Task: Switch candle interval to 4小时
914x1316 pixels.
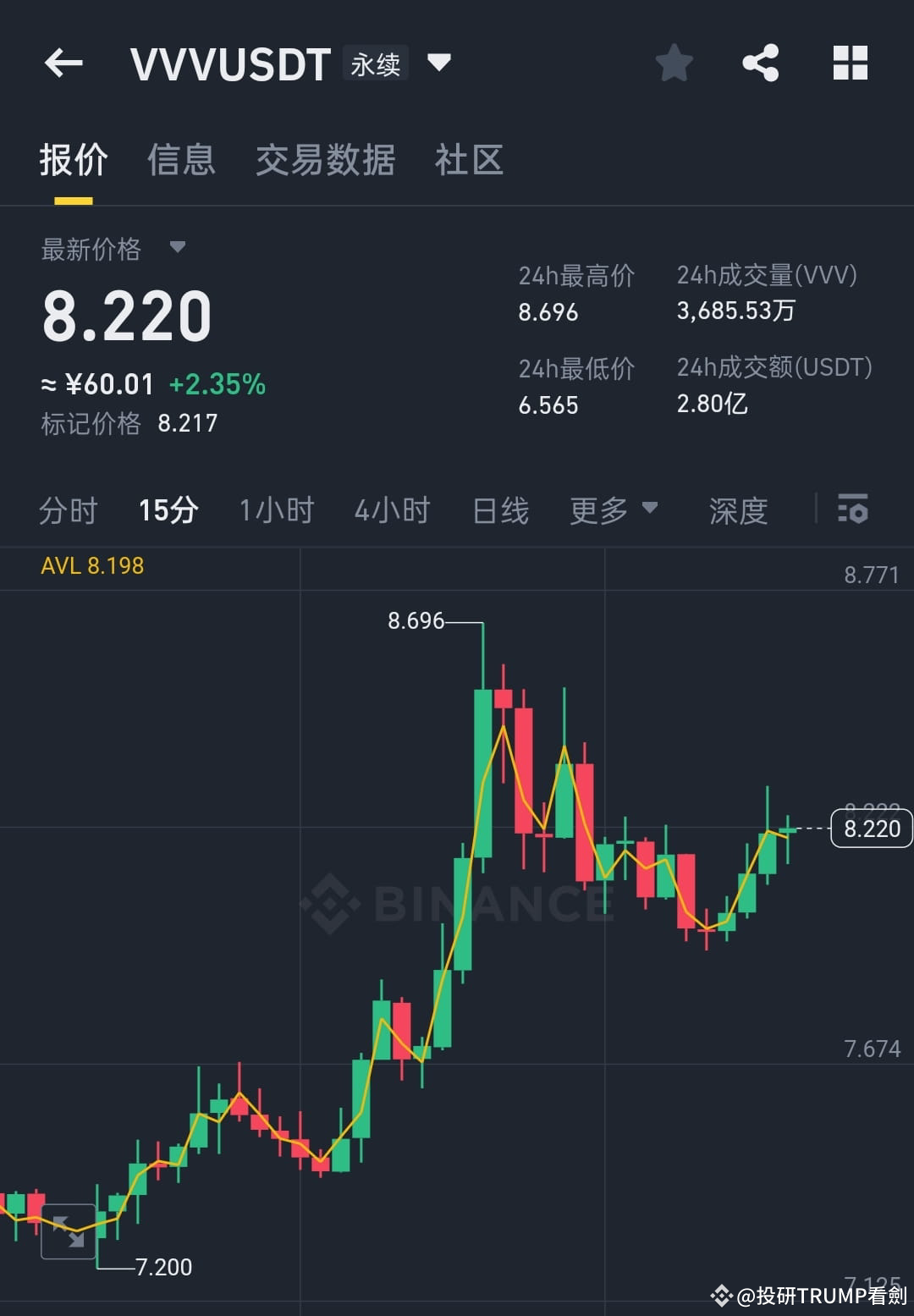Action: pos(392,509)
